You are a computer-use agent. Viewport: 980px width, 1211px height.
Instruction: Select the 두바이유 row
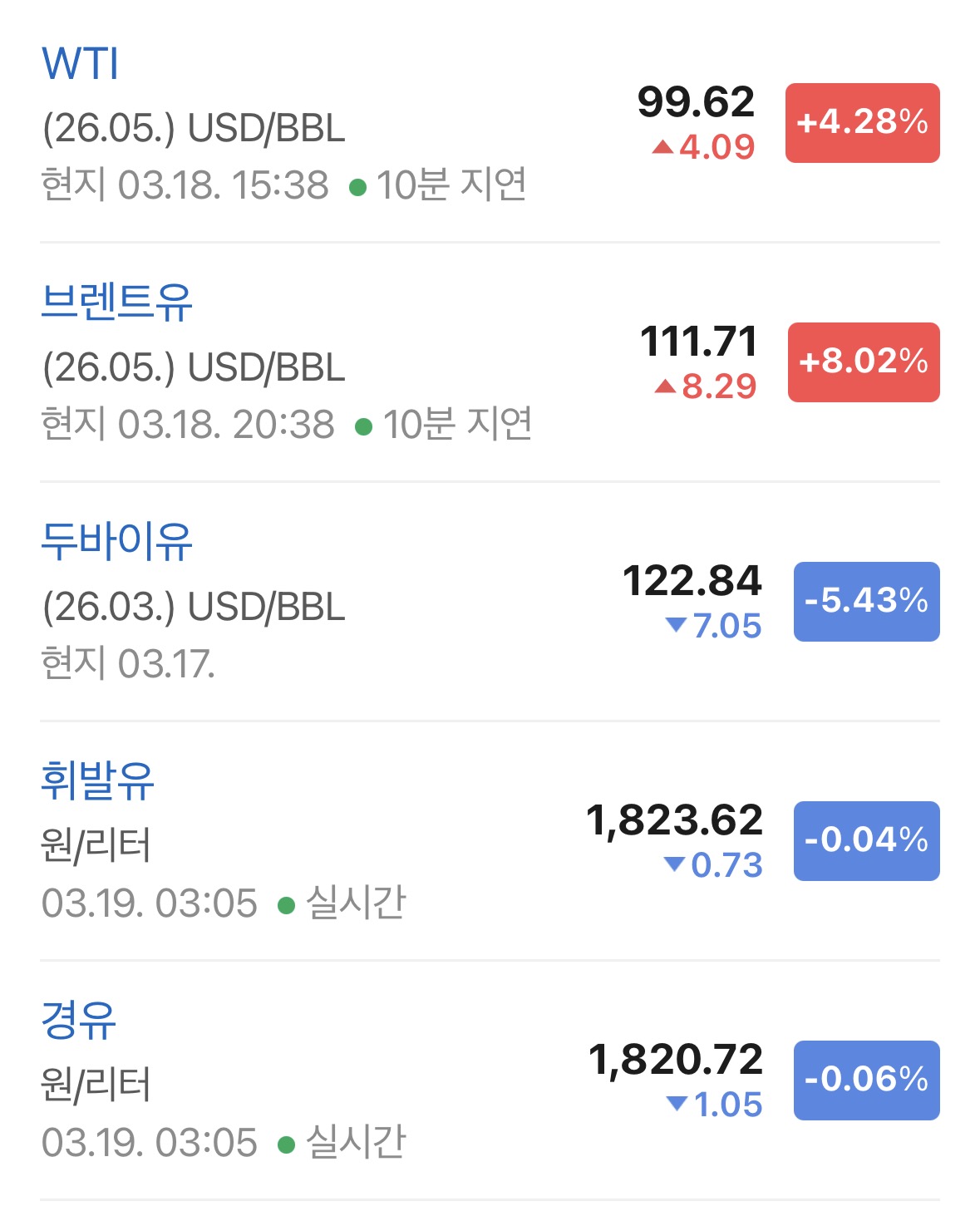pos(116,542)
